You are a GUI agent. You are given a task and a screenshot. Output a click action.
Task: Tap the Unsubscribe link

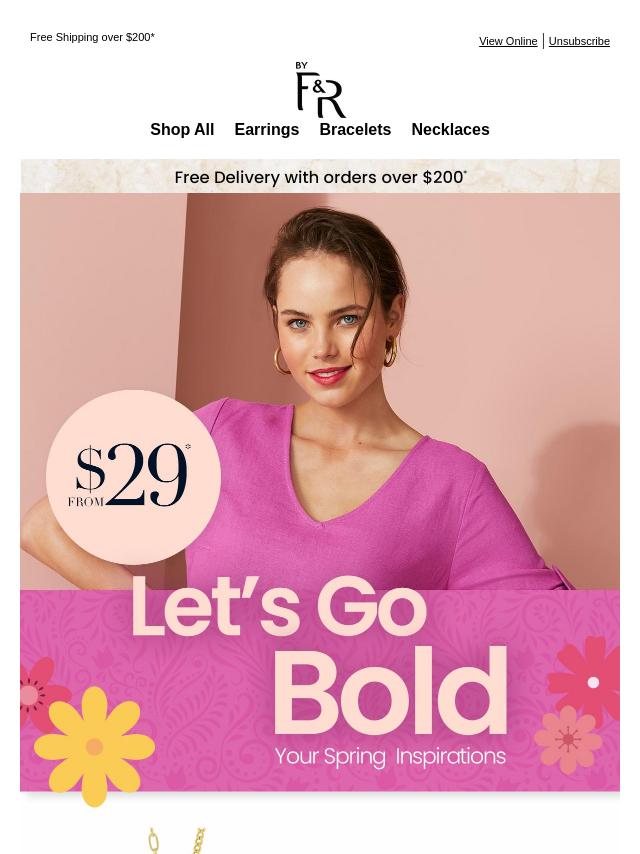click(x=579, y=41)
